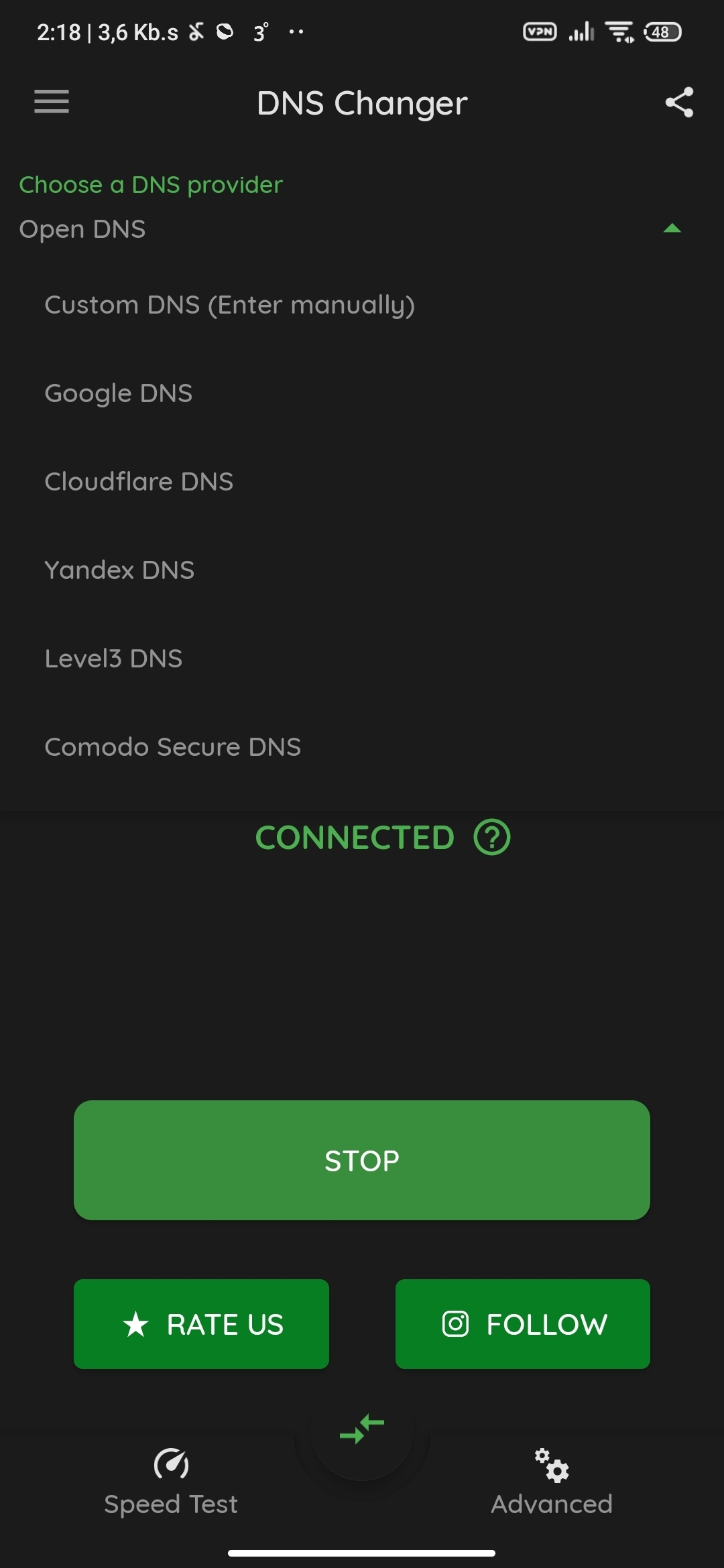Open the help icon beside CONNECTED

(492, 838)
